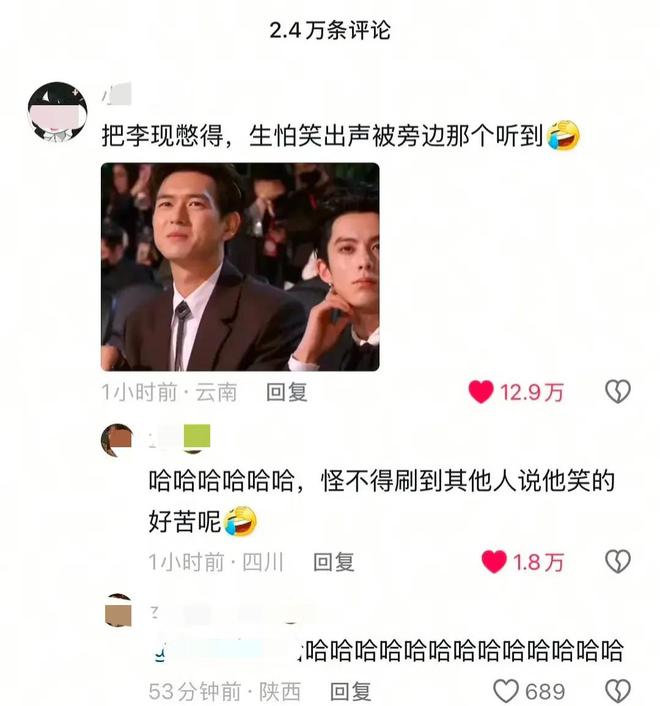Image resolution: width=660 pixels, height=706 pixels.
Task: Reply to the comment from 云南
Action: 286,392
